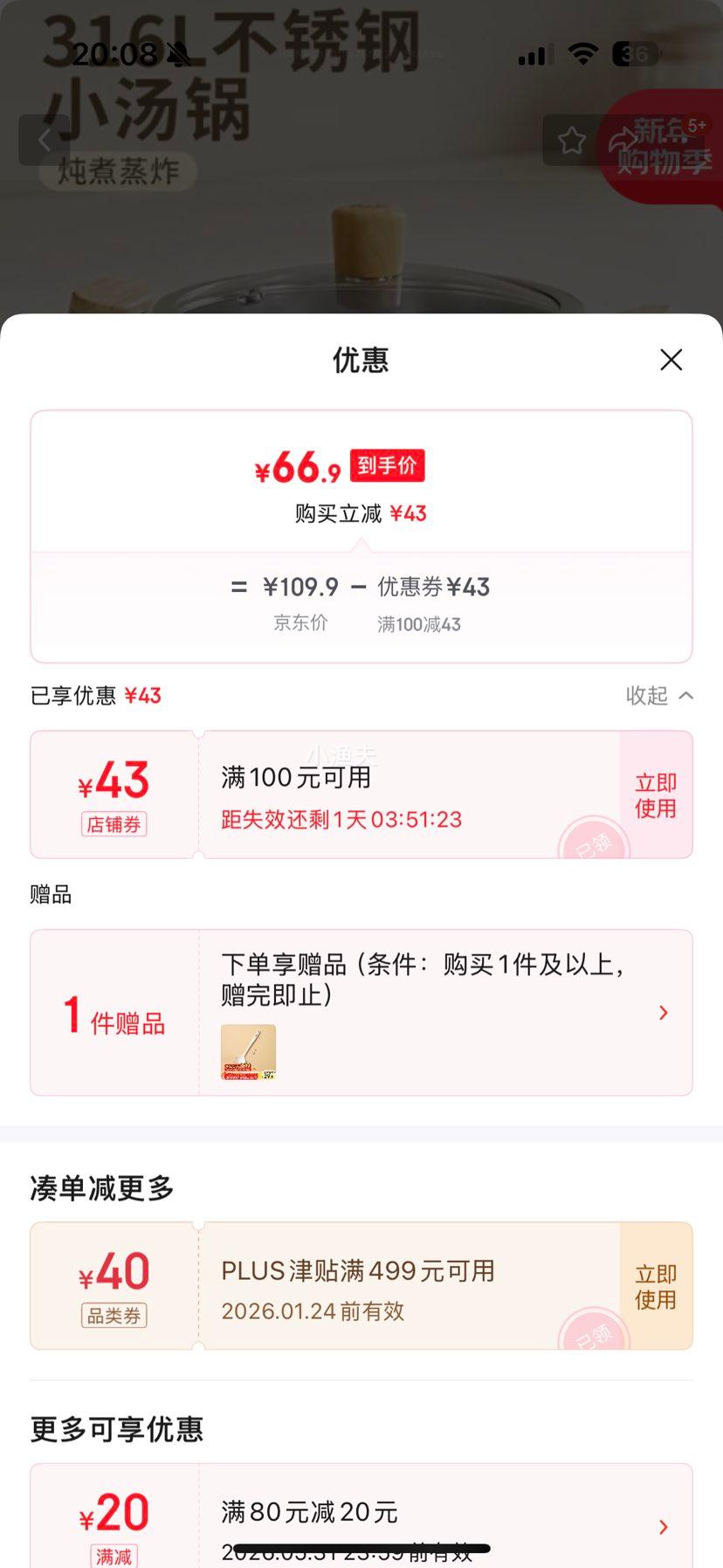Tap the 满100减43 coupon label

point(418,624)
